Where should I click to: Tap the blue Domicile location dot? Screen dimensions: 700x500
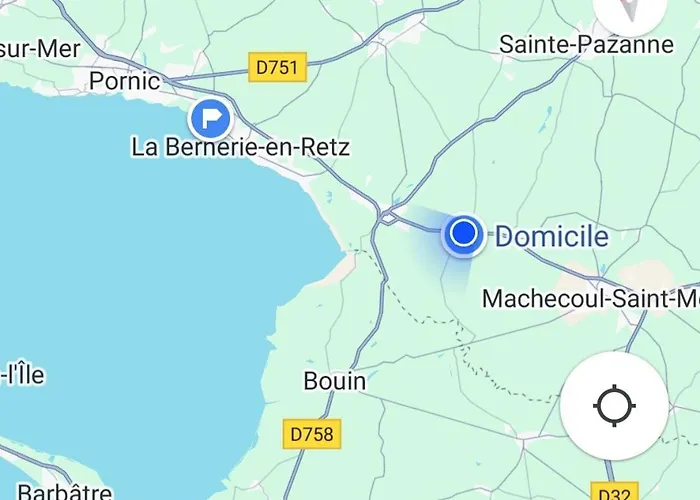click(463, 234)
